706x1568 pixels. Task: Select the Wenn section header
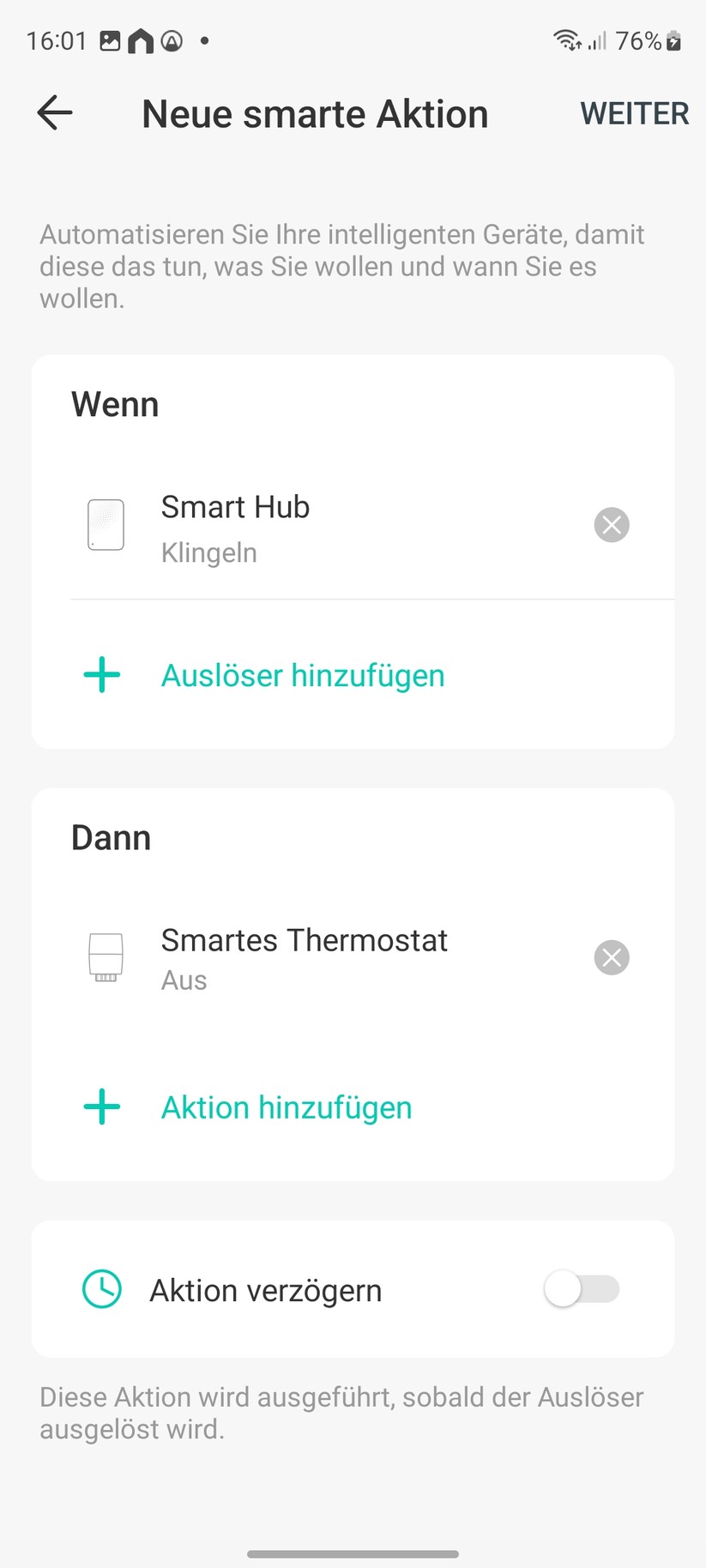pos(114,403)
